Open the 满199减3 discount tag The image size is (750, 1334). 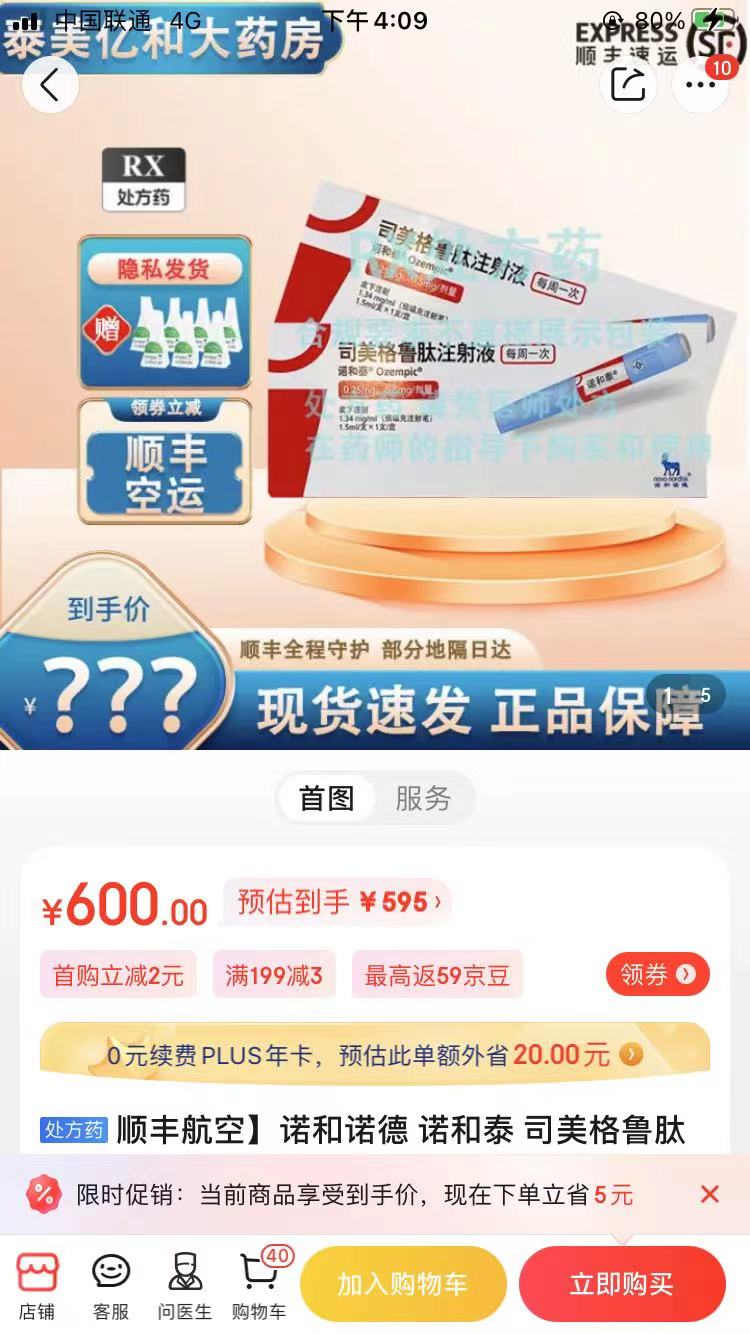(x=273, y=975)
